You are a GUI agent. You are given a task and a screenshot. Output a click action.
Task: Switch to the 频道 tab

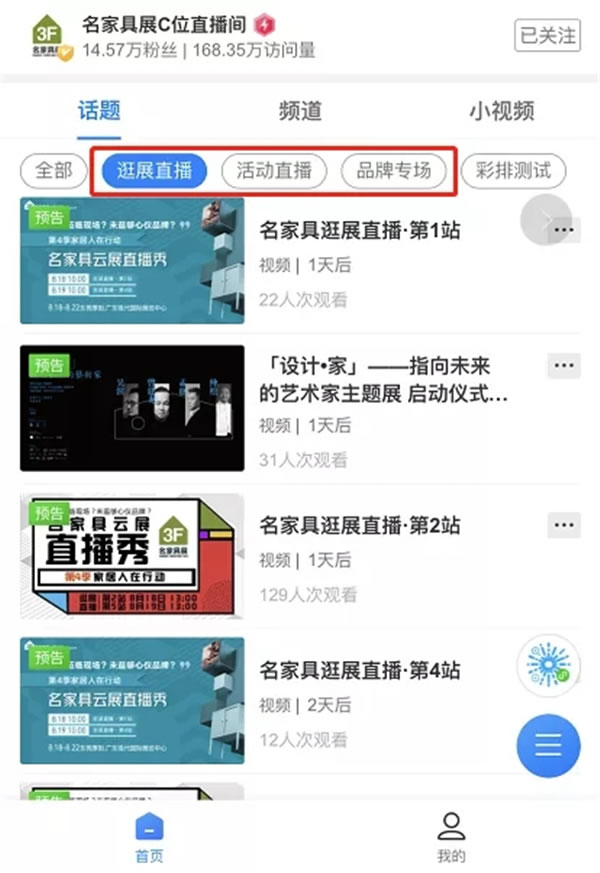click(300, 110)
